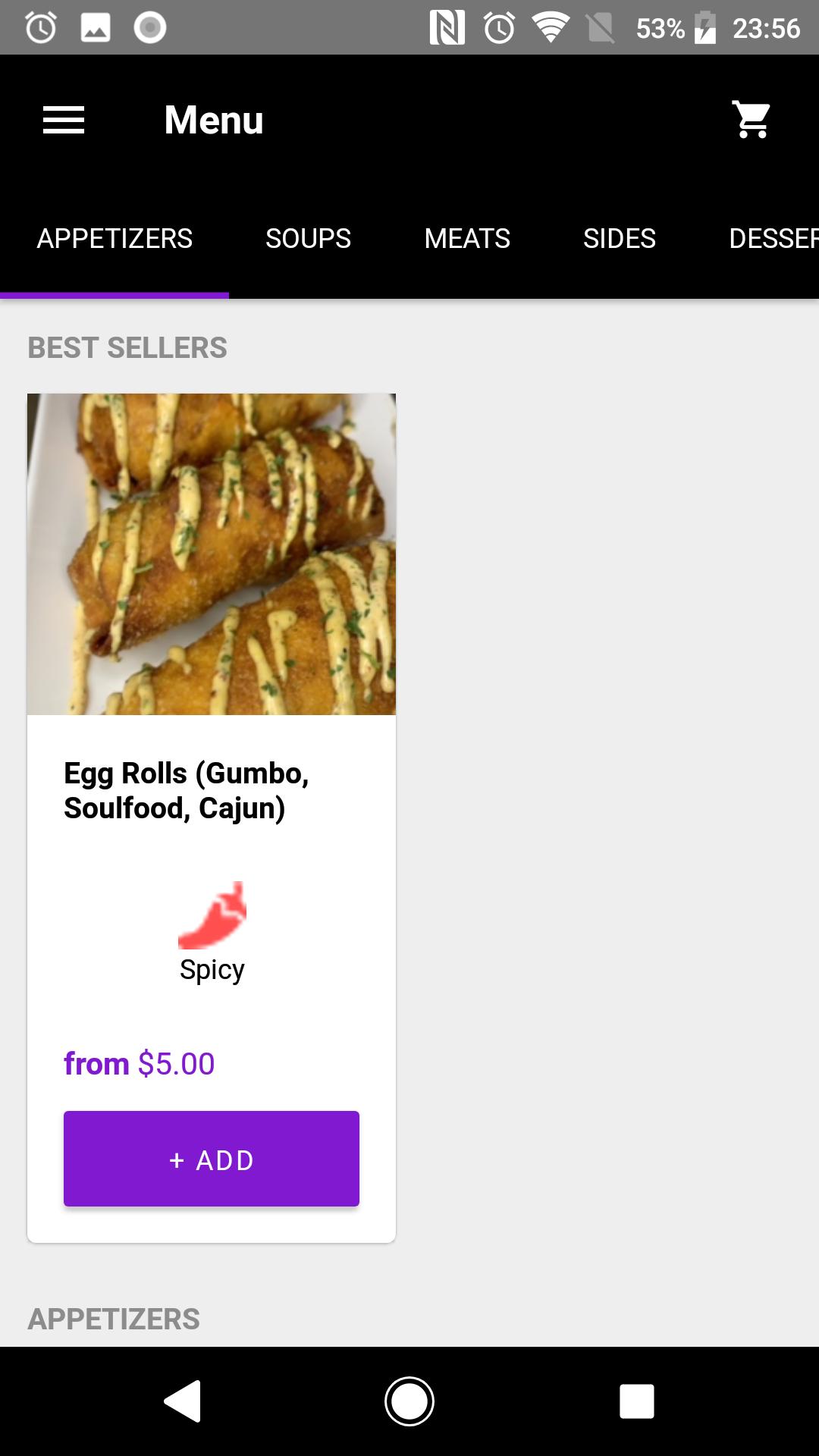Viewport: 819px width, 1456px height.
Task: Open the shopping cart
Action: pos(752,120)
